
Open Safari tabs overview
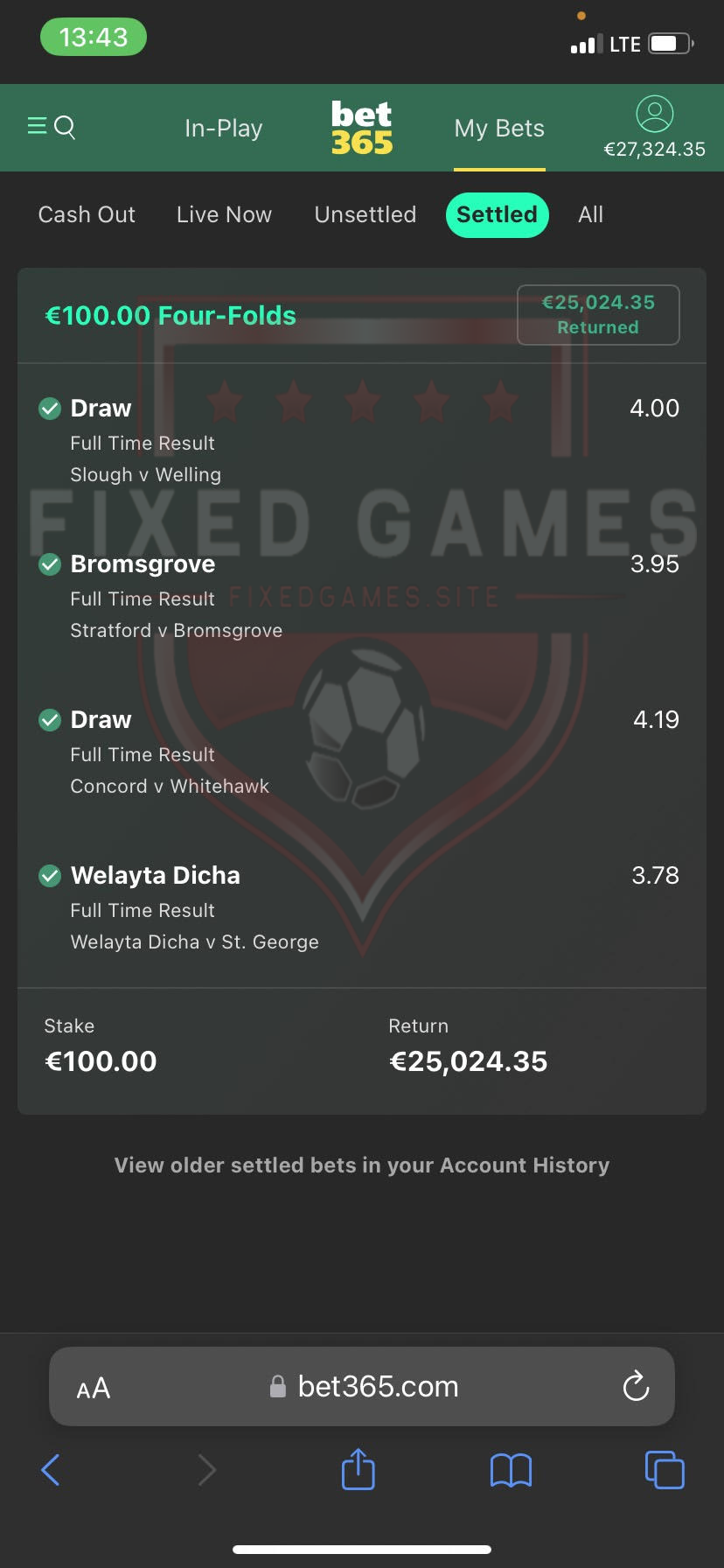(x=664, y=1470)
